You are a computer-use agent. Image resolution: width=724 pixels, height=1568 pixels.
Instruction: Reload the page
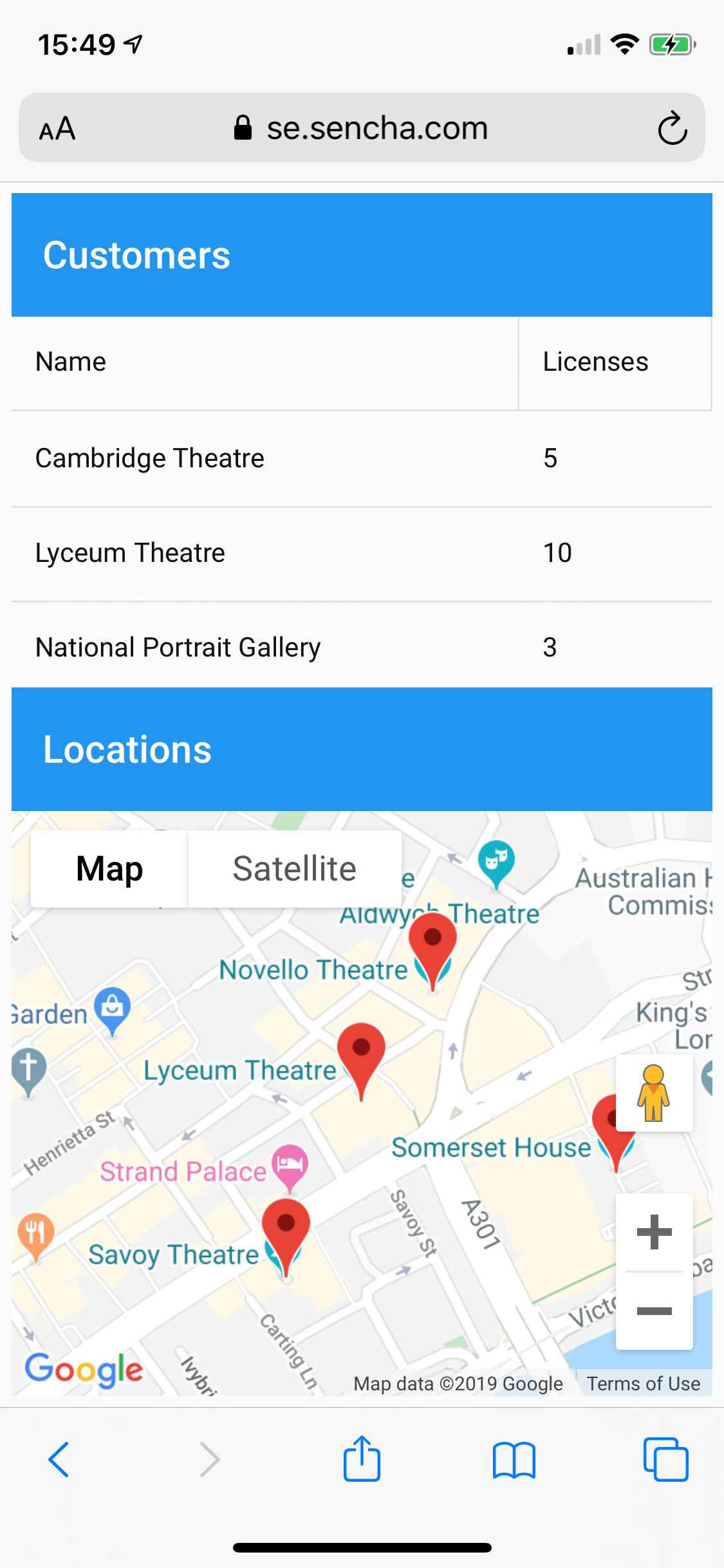point(673,128)
